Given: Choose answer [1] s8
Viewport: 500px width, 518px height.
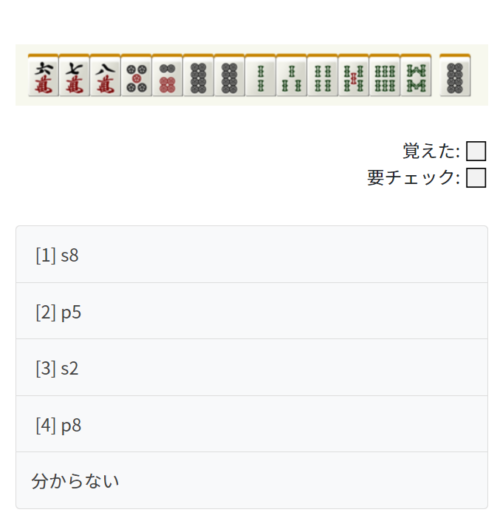Looking at the screenshot, I should [x=252, y=254].
